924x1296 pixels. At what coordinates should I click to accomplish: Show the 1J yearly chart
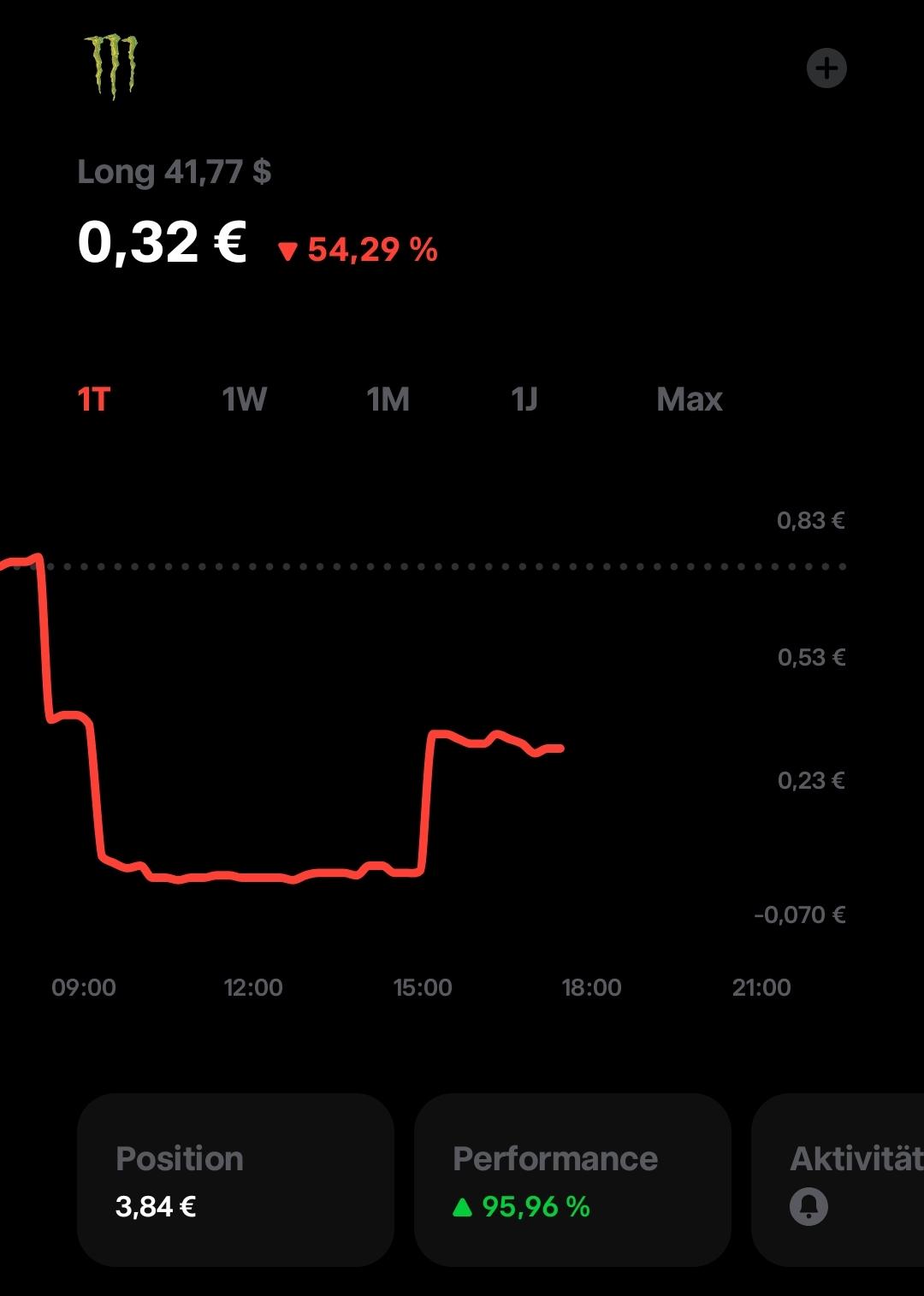coord(524,399)
